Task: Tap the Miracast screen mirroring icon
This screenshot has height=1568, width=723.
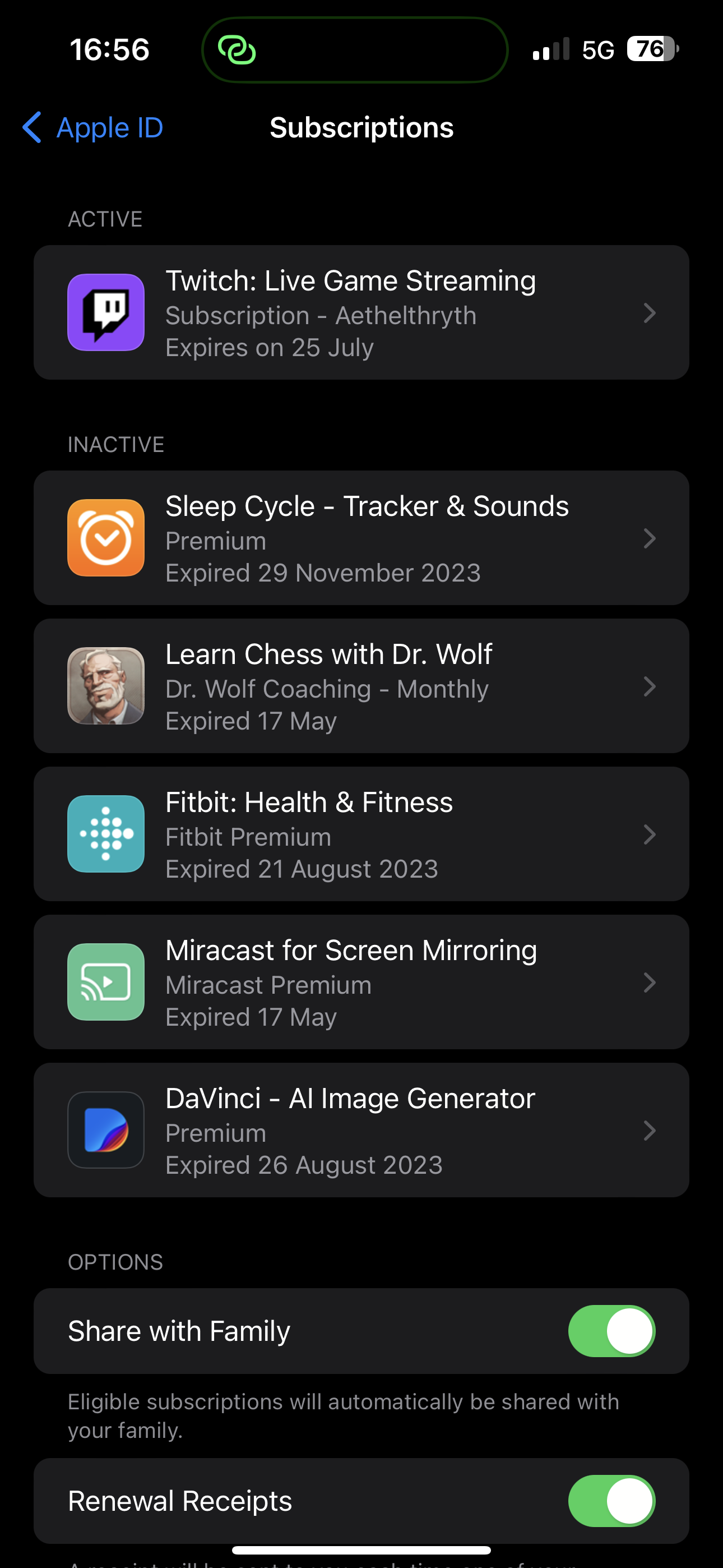Action: 105,981
